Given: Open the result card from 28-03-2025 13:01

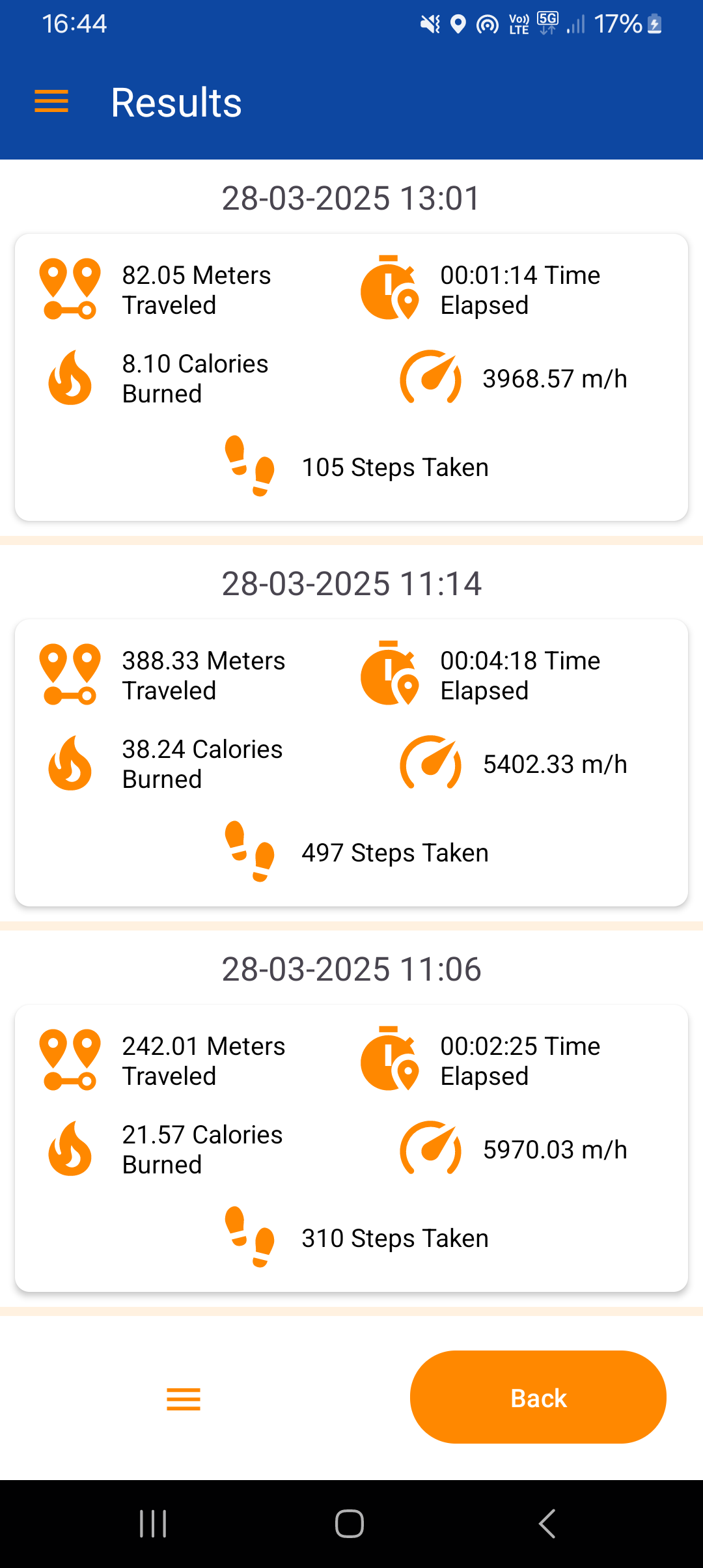Looking at the screenshot, I should click(351, 377).
